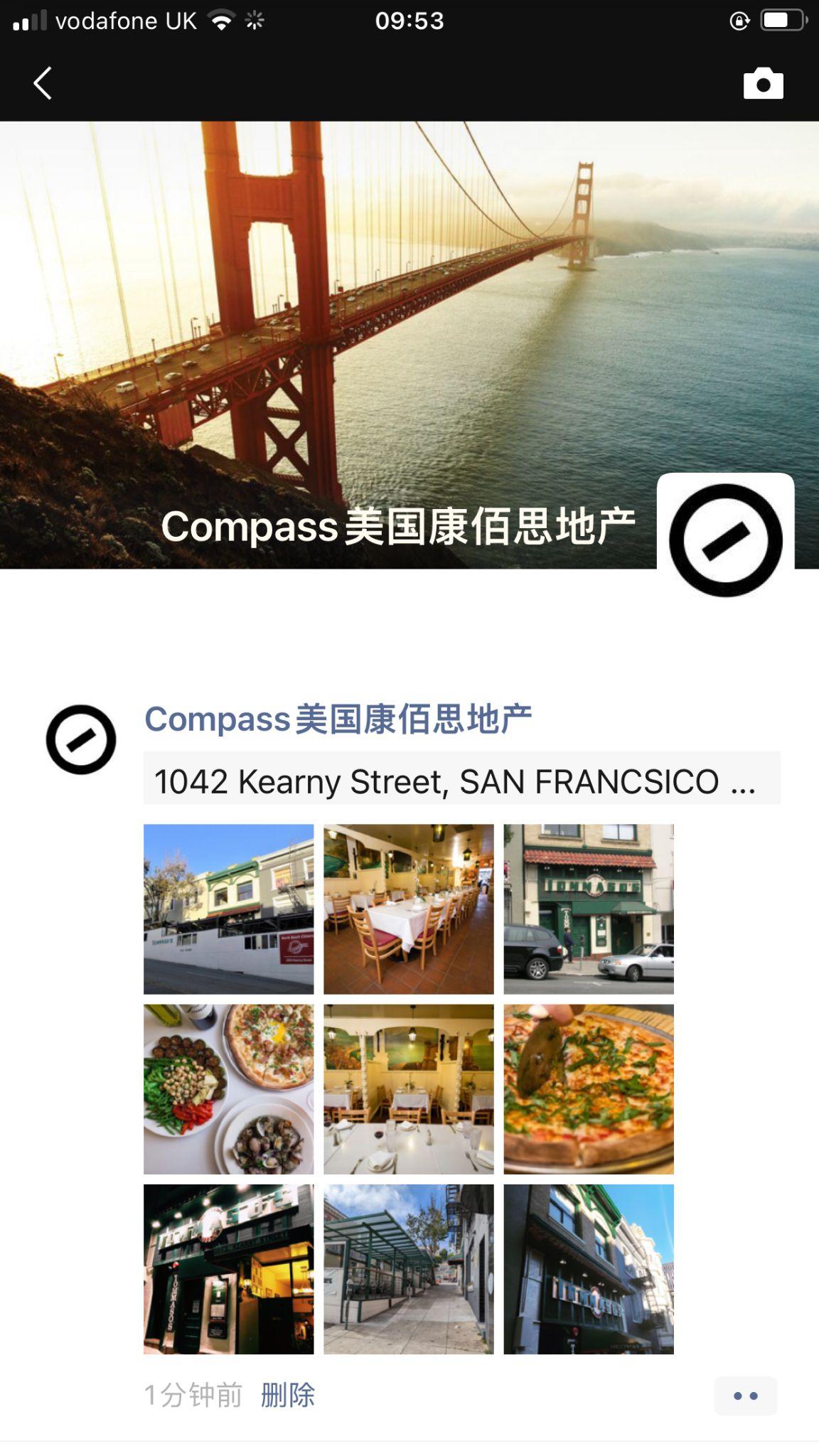Open the small Compass avatar beside post
Screen dimensions: 819x1456
[x=81, y=739]
